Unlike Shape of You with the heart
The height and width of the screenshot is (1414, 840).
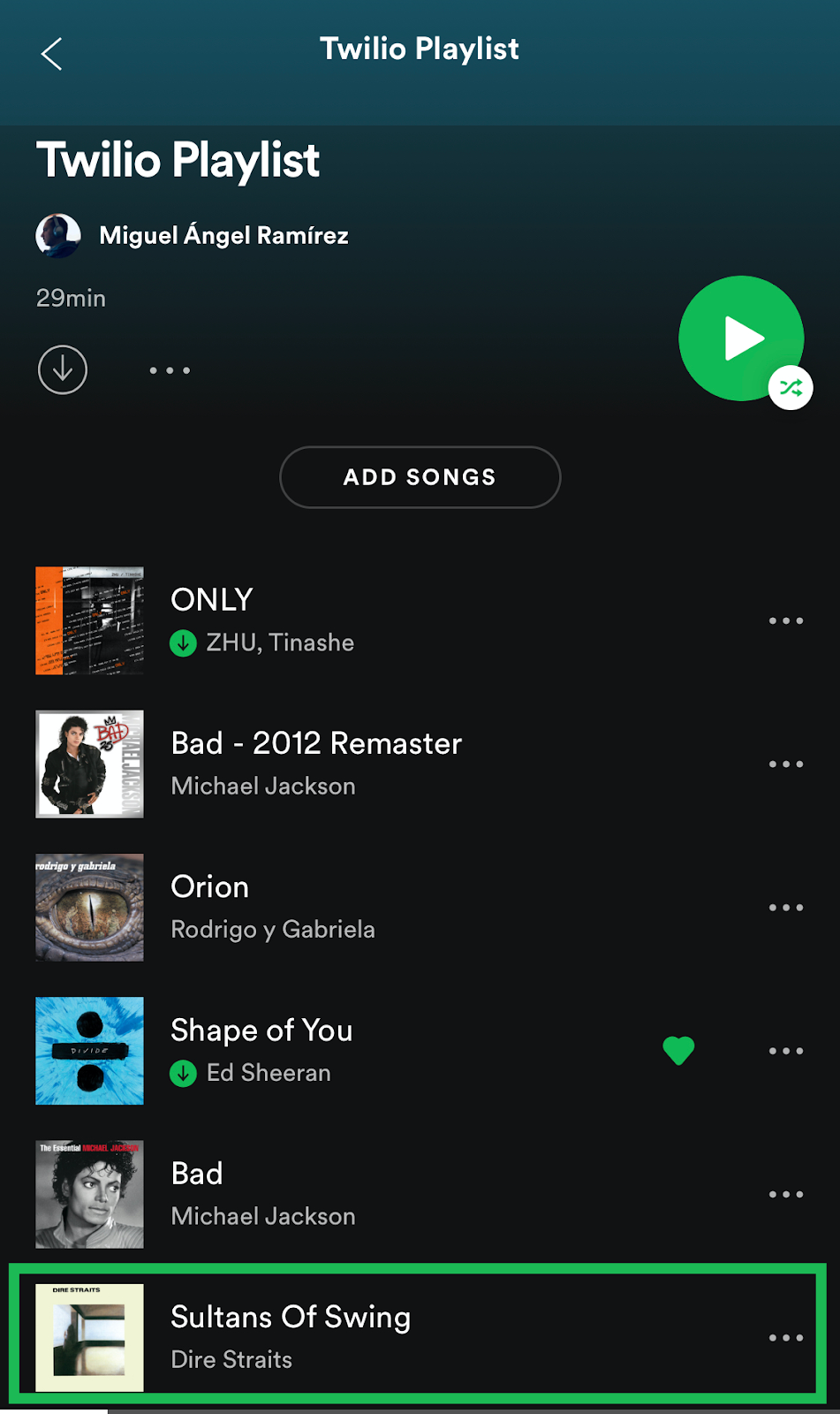pos(678,1050)
